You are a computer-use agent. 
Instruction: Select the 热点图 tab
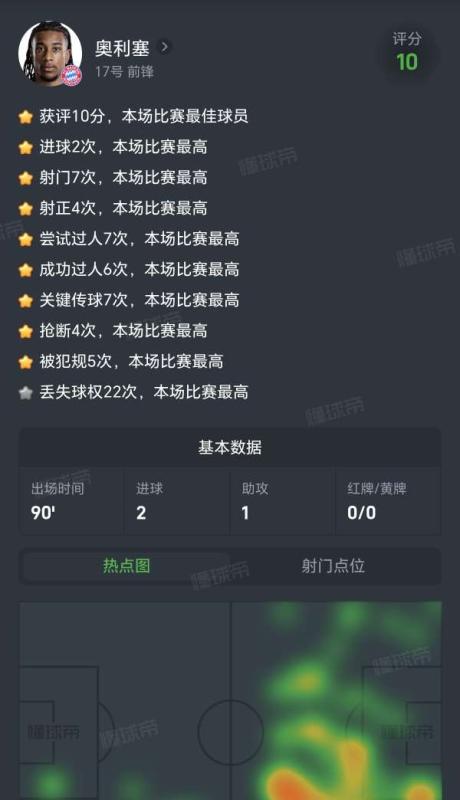click(x=126, y=566)
